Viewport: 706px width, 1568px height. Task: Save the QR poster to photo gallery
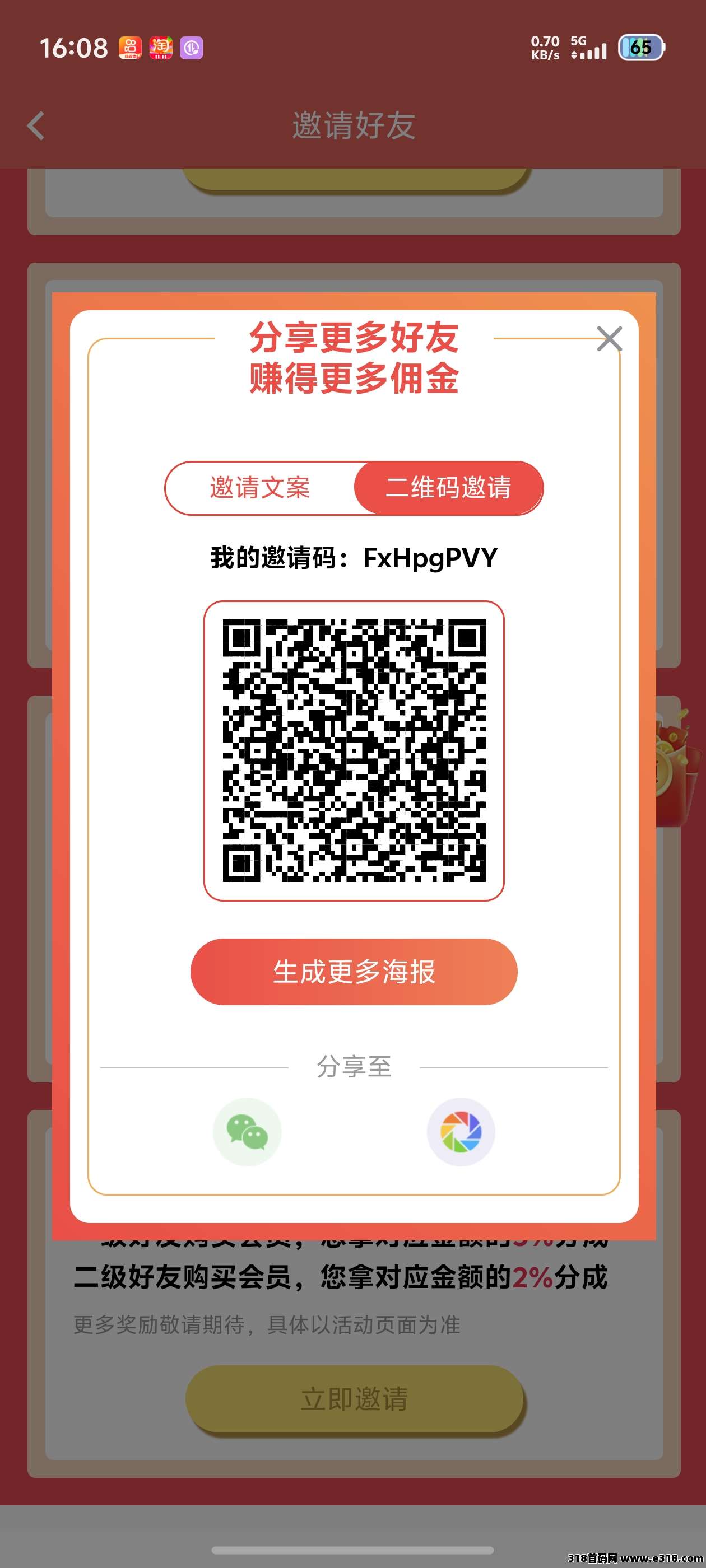coord(461,1132)
